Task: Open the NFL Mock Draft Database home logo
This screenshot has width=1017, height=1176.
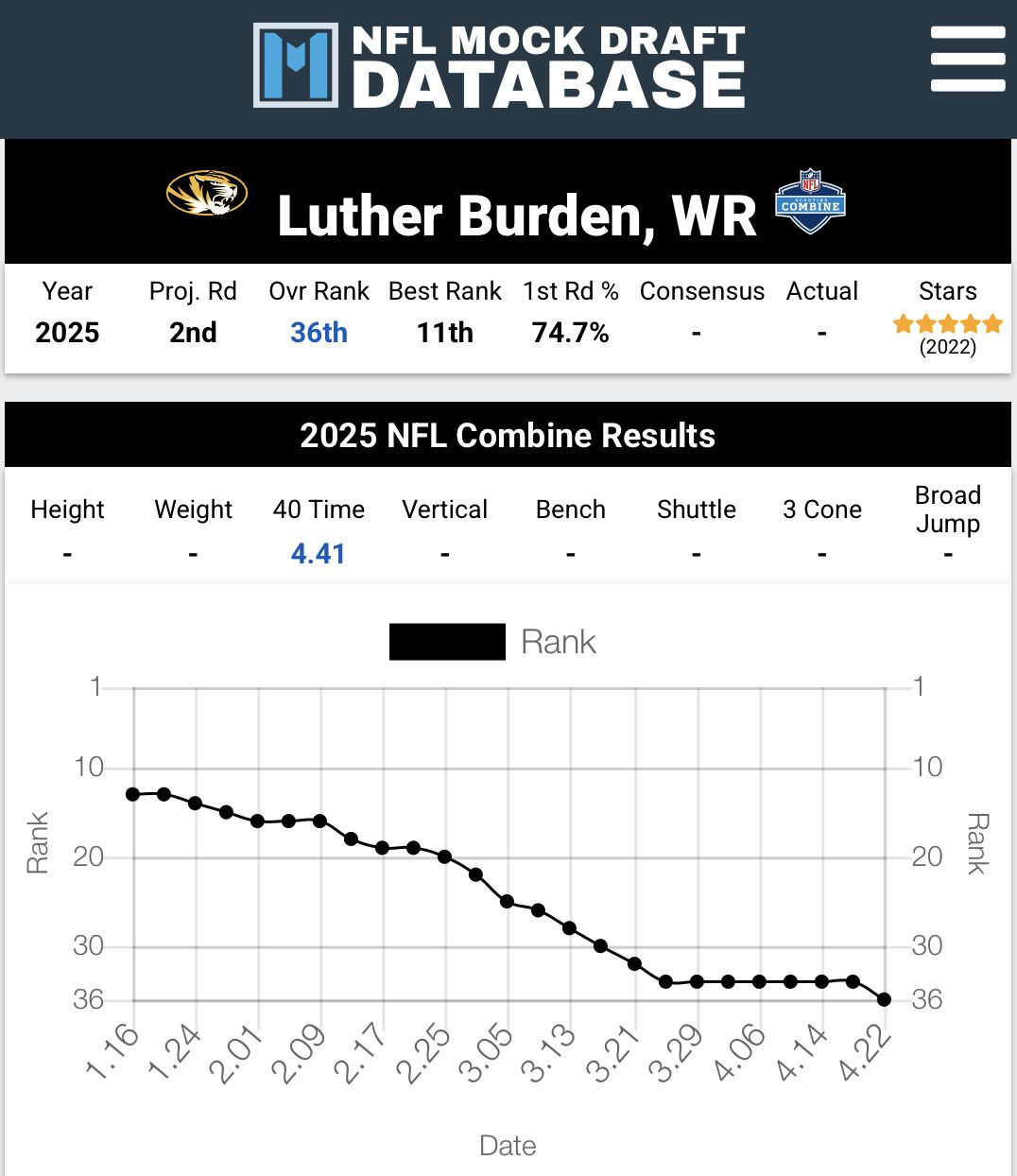Action: point(499,65)
